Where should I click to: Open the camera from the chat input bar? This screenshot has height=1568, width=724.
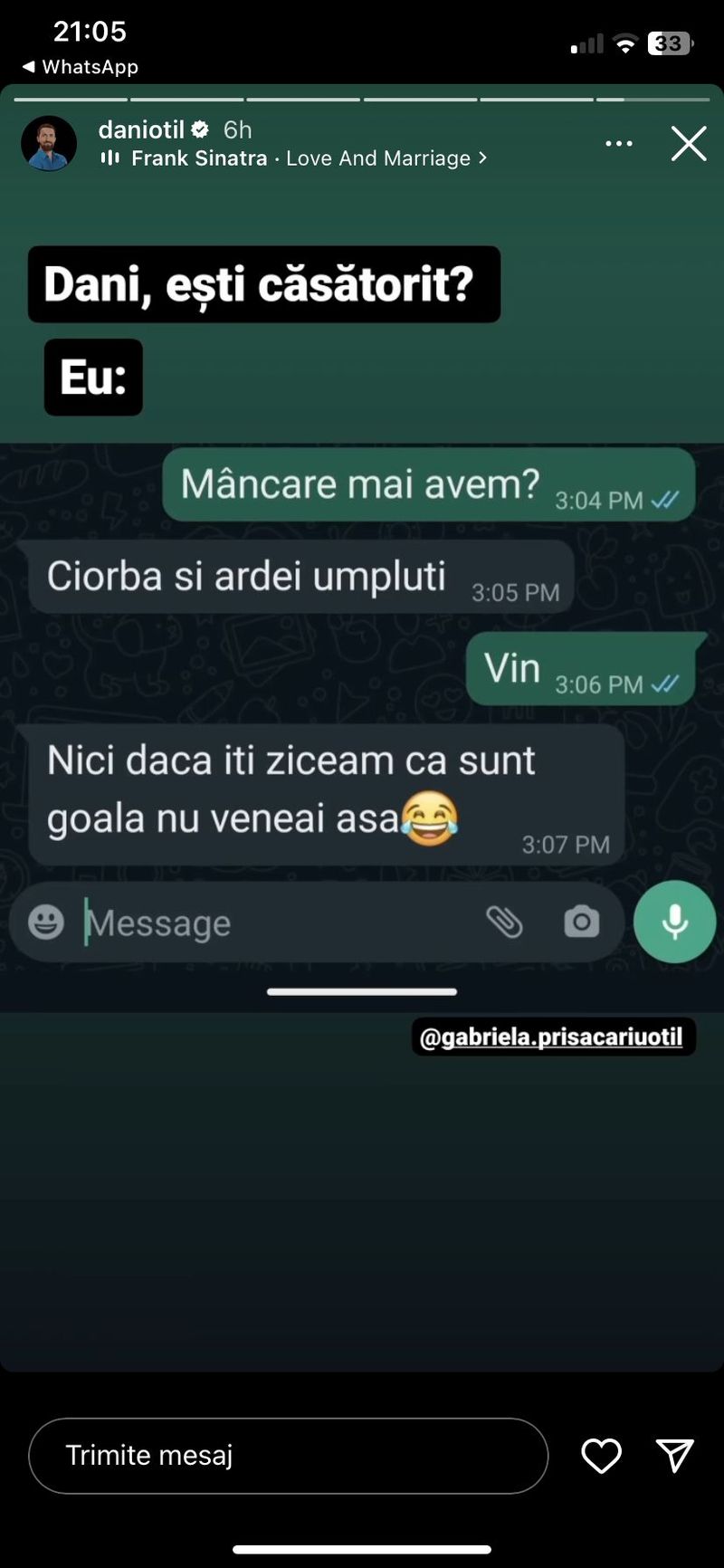582,922
